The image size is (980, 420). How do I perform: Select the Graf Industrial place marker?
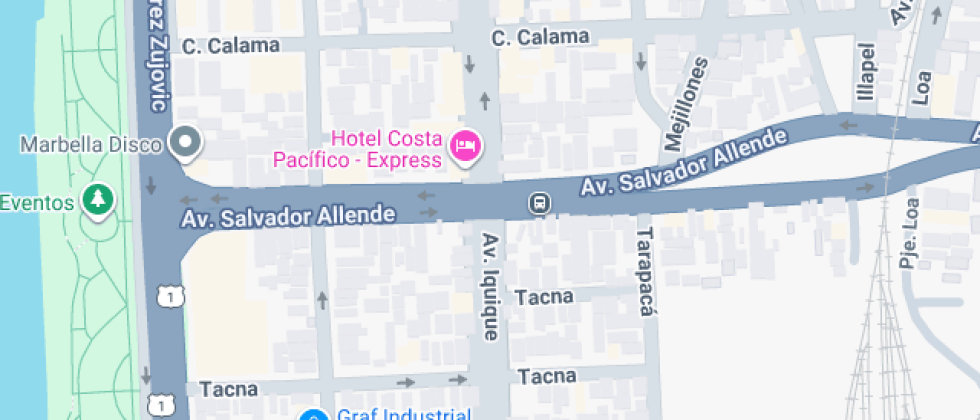[x=314, y=415]
